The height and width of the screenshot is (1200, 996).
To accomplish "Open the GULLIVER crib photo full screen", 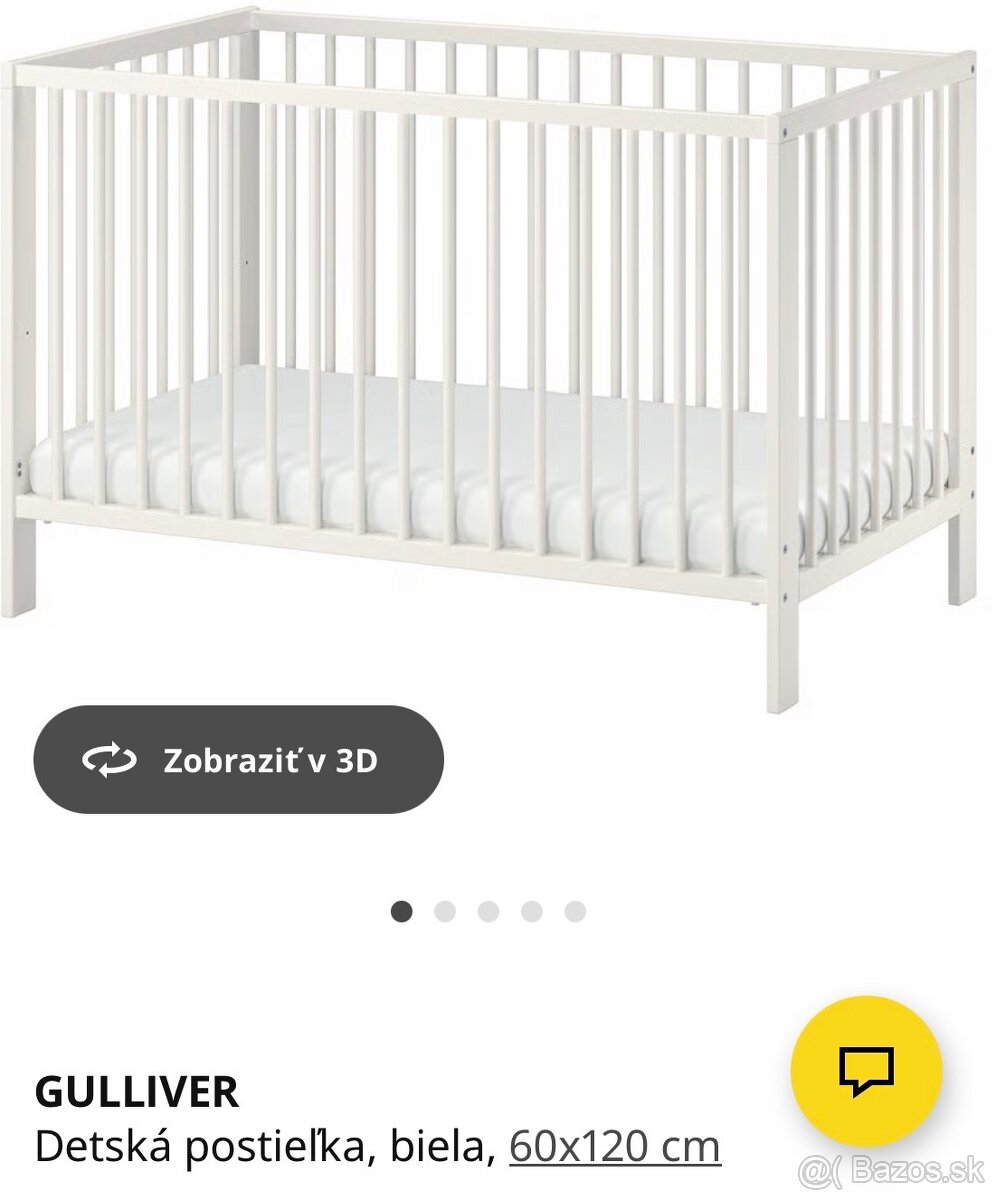I will (x=496, y=340).
